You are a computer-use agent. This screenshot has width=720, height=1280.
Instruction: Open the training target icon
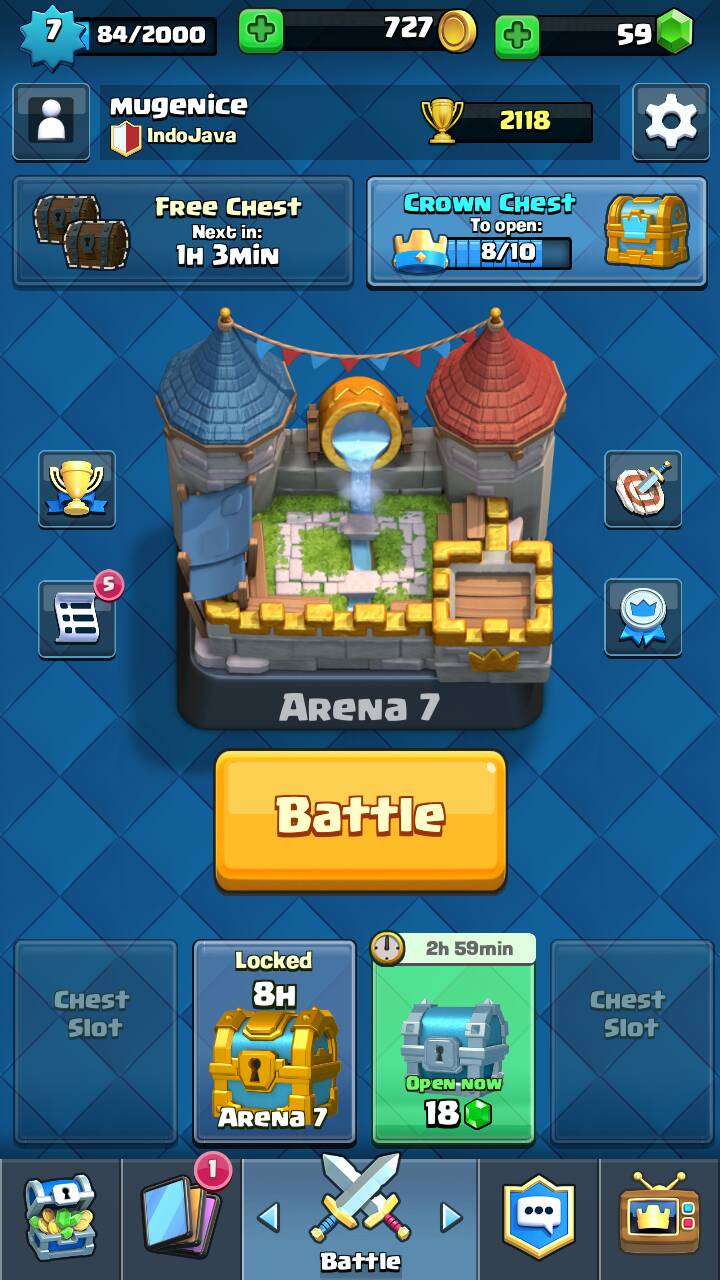pyautogui.click(x=643, y=489)
